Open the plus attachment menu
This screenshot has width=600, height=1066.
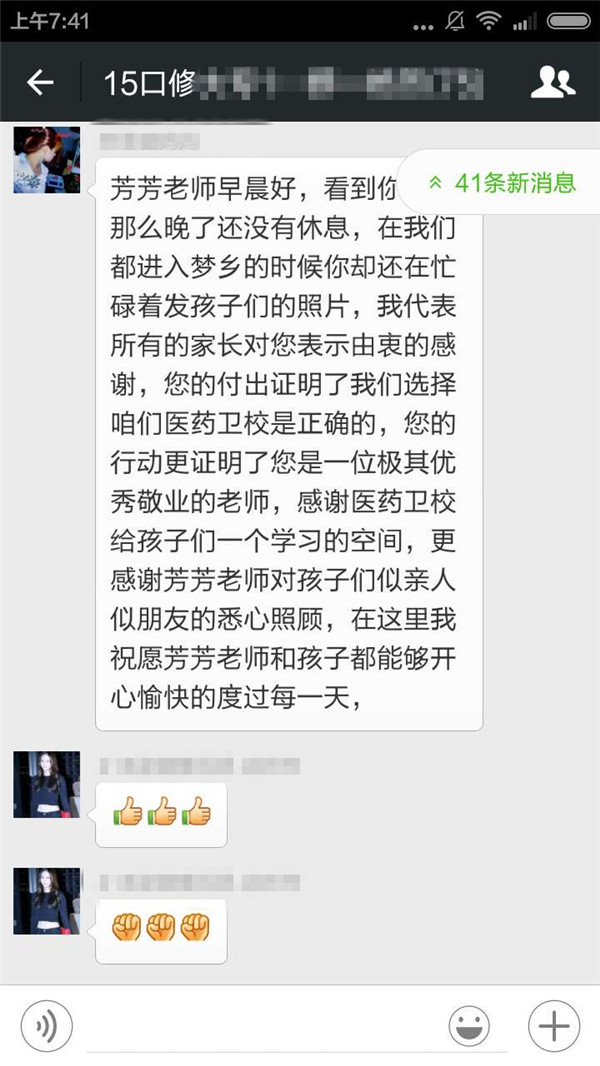point(553,1026)
